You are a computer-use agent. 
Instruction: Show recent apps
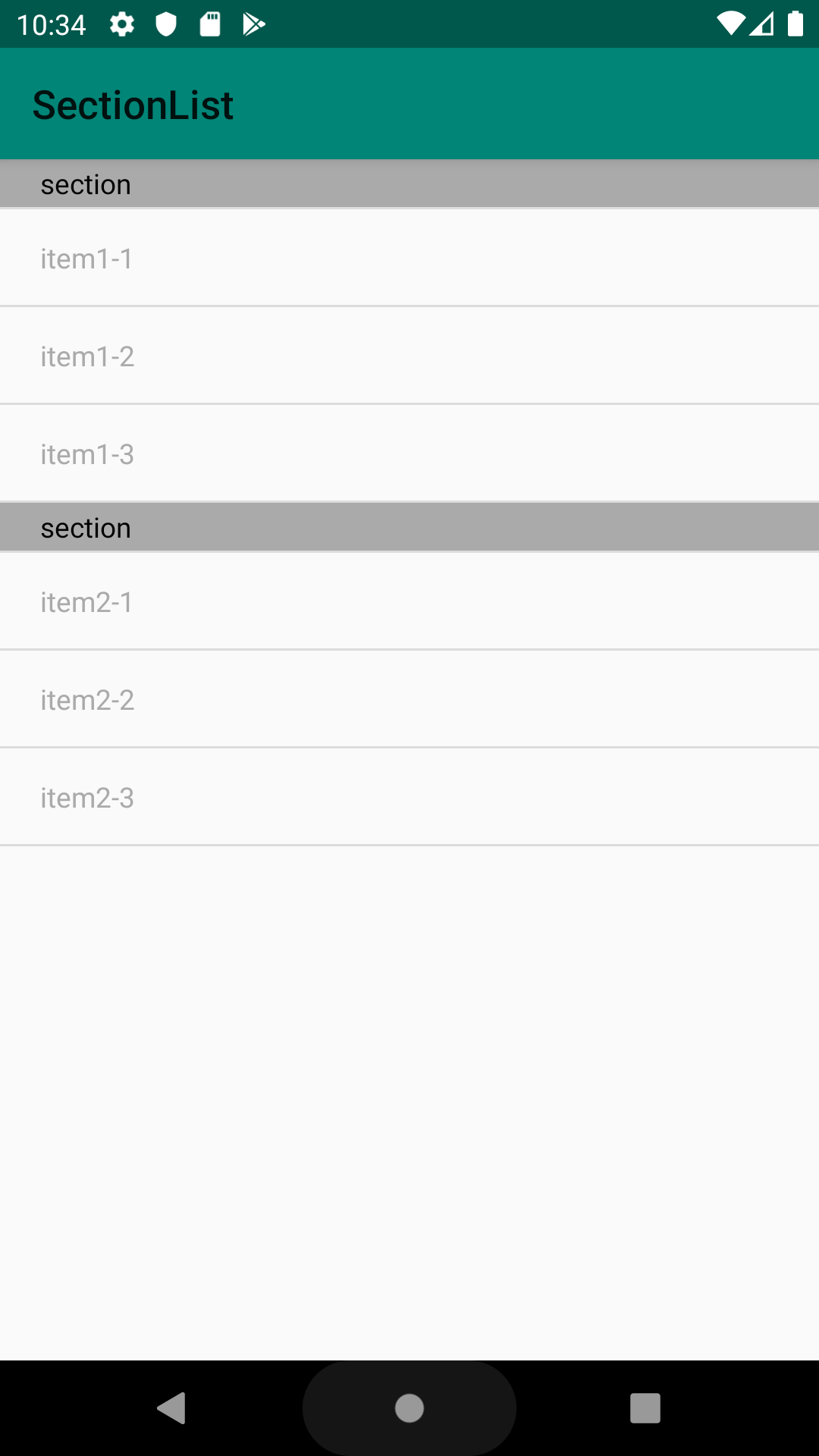coord(645,1408)
